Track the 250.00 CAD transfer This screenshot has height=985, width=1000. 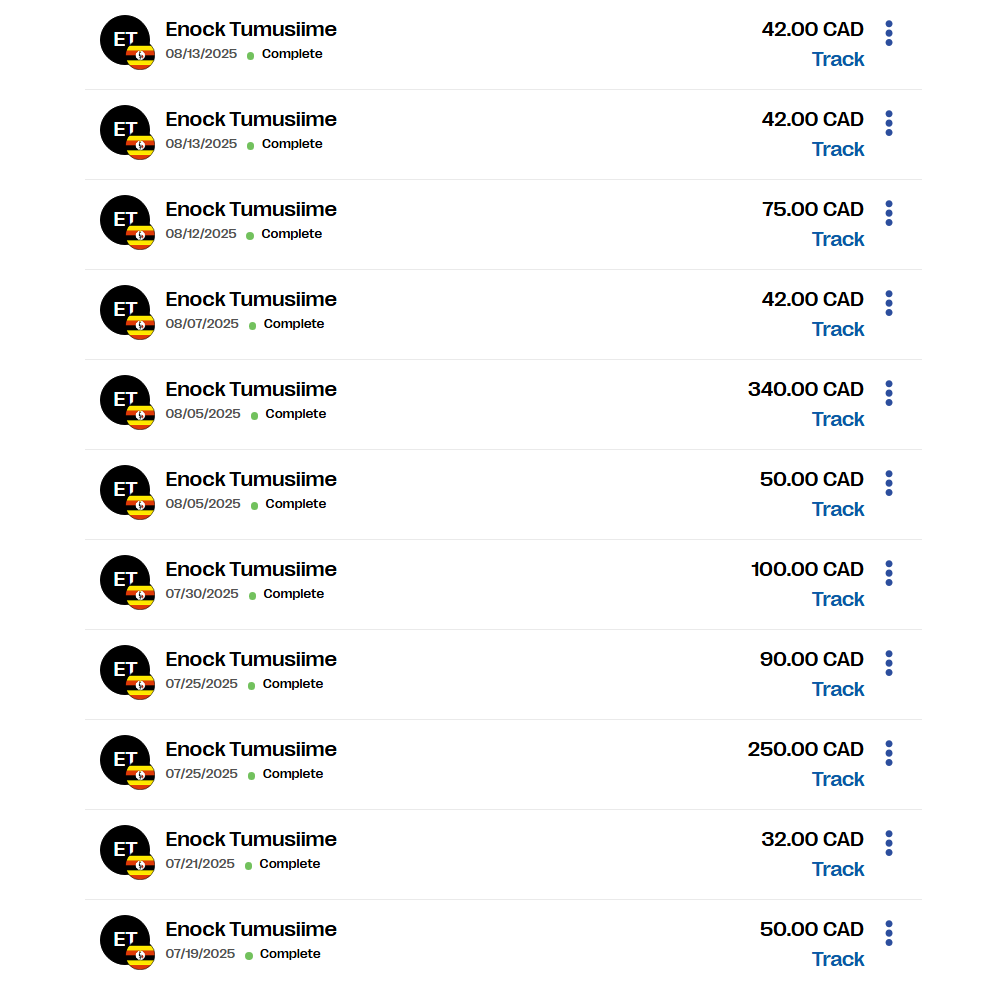[838, 779]
